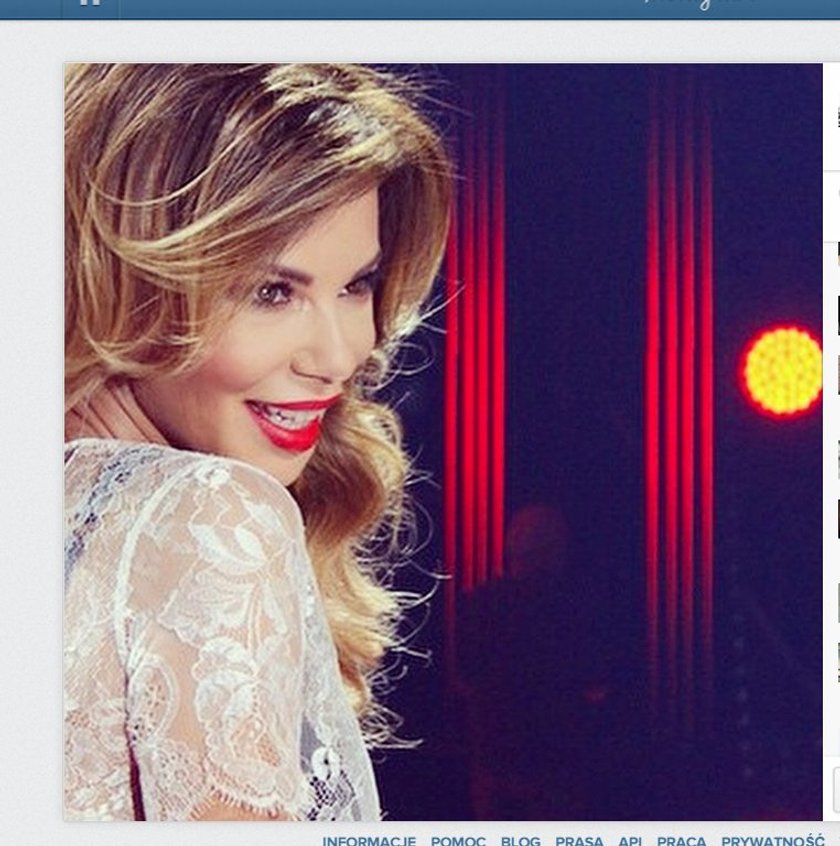This screenshot has width=840, height=846.
Task: Open the INFORMACJE footer link
Action: point(368,841)
